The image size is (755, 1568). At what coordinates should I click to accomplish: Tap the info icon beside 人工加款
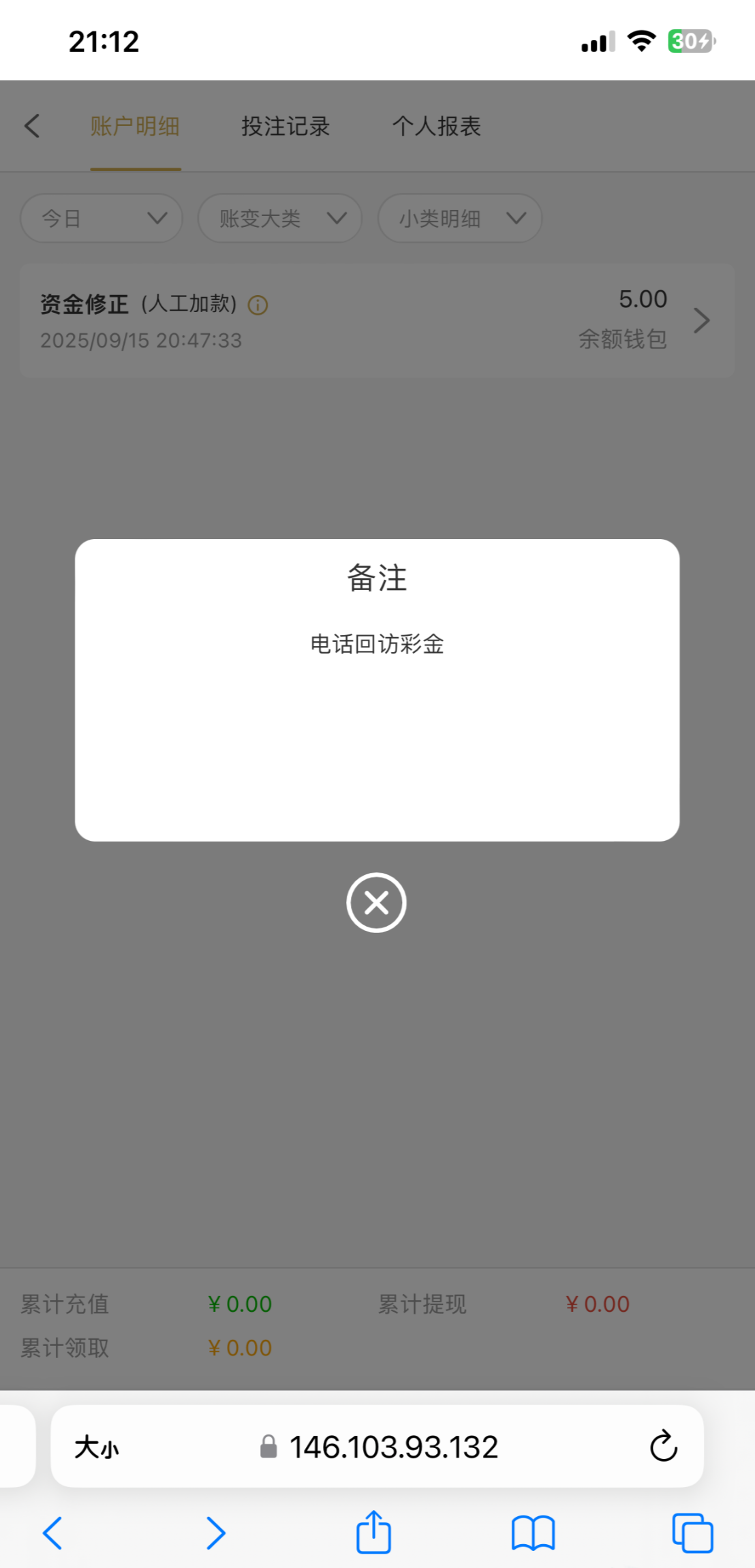click(x=258, y=305)
